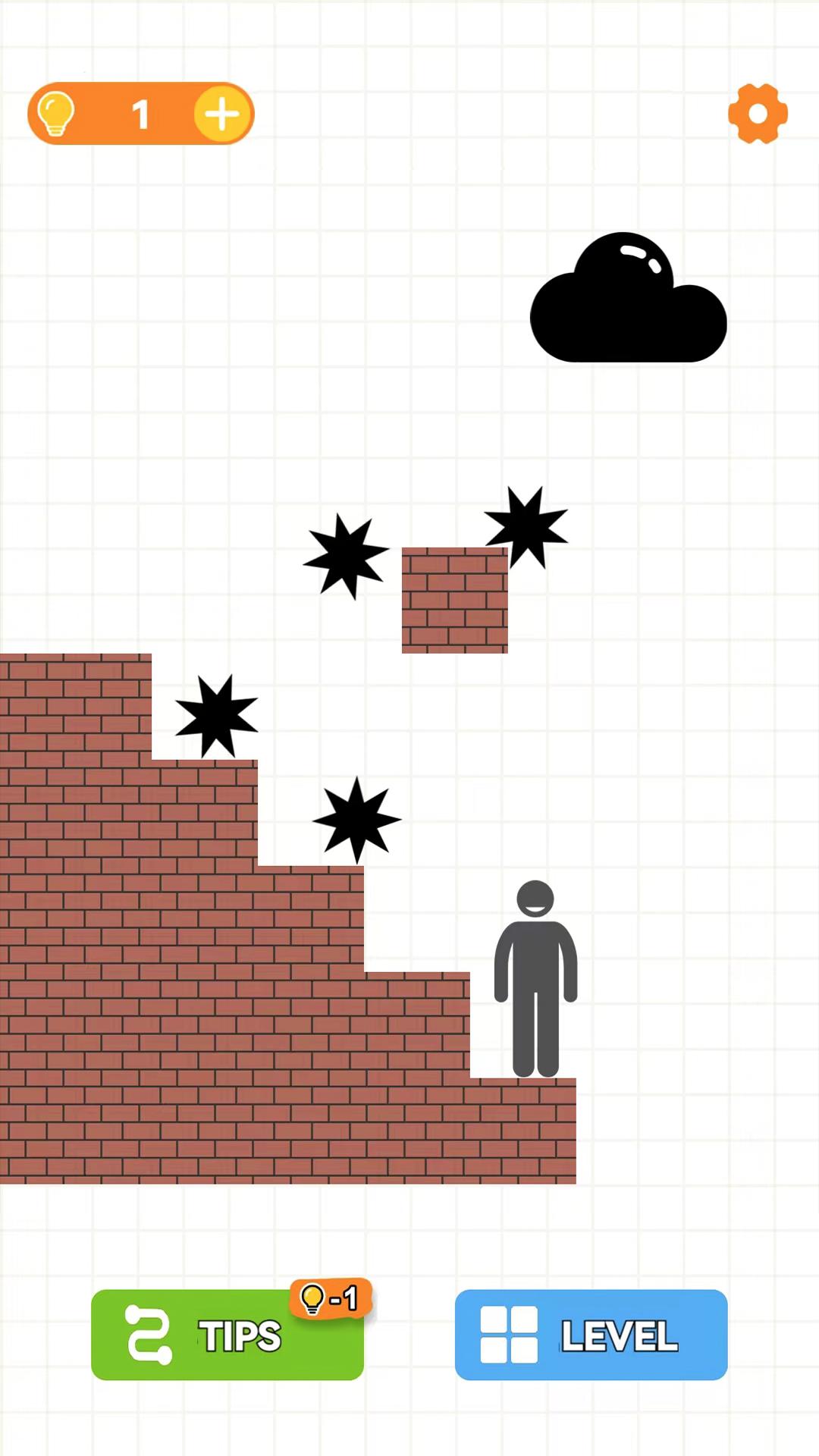Open the settings gear icon
819x1456 pixels.
[758, 114]
